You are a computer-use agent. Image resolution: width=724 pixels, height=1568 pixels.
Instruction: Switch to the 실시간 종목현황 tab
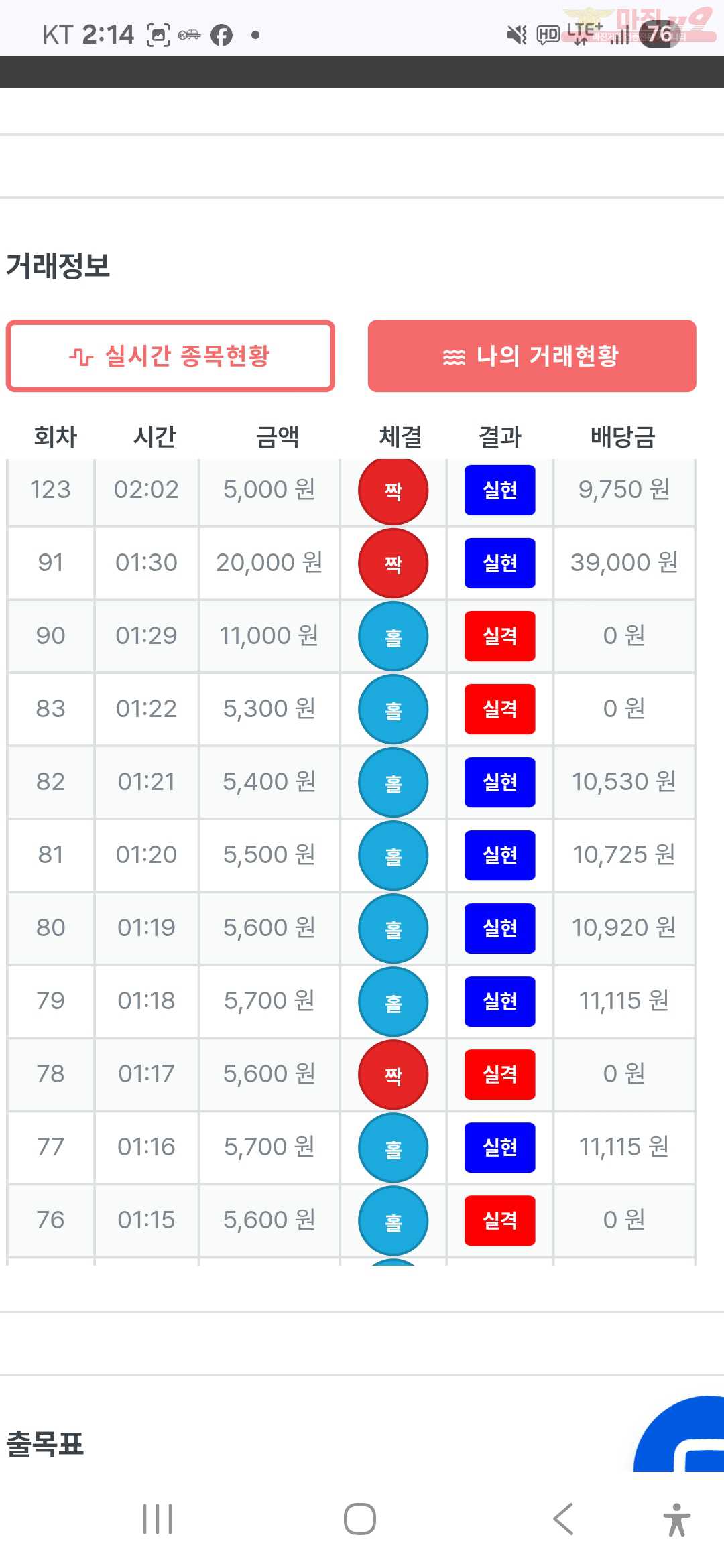tap(170, 356)
